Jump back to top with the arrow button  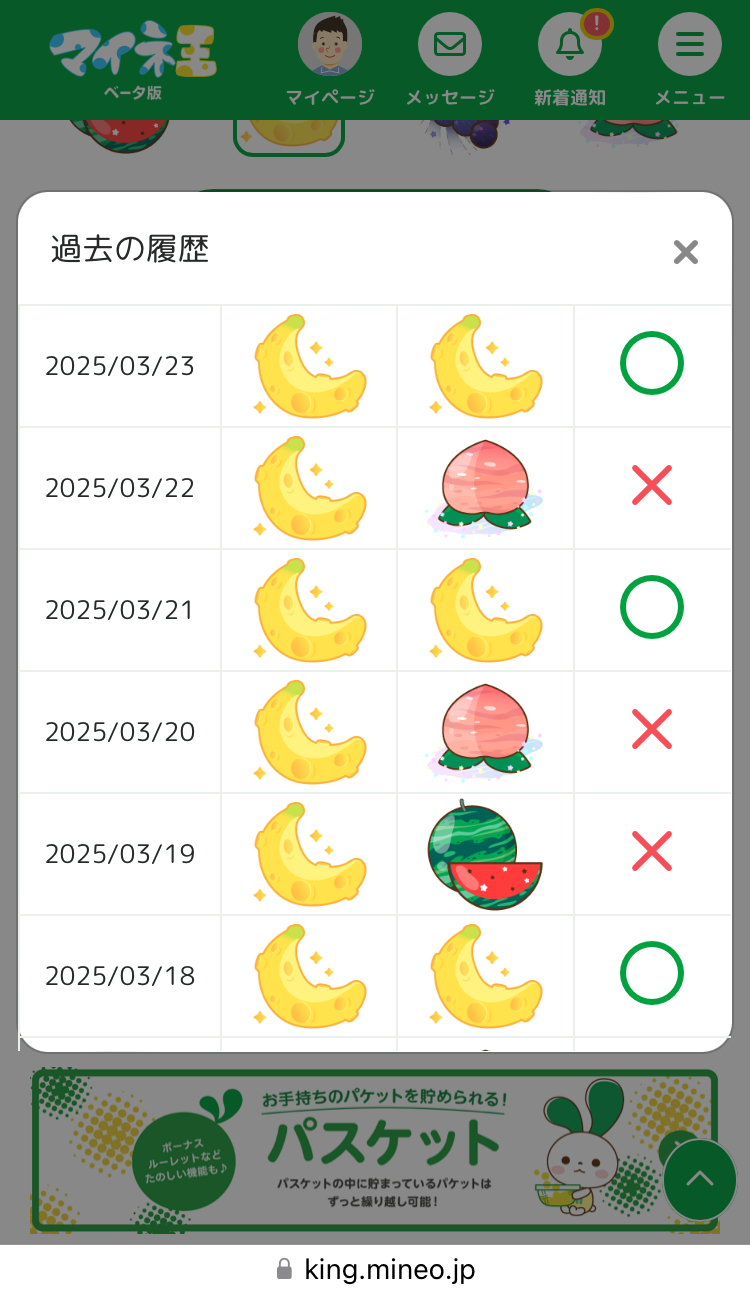[x=700, y=1180]
